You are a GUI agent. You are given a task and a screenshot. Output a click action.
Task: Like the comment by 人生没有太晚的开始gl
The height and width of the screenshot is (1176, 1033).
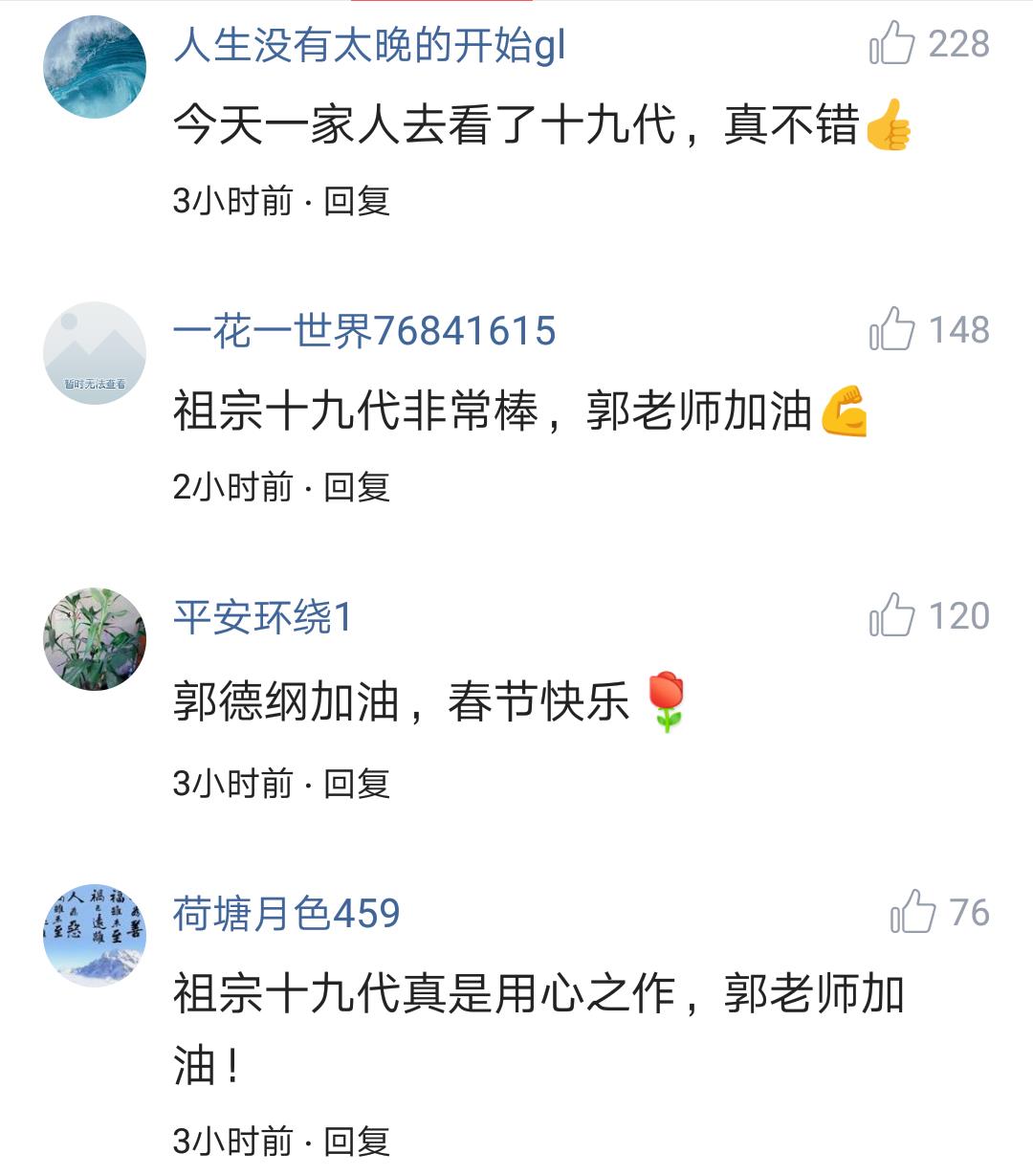(891, 44)
